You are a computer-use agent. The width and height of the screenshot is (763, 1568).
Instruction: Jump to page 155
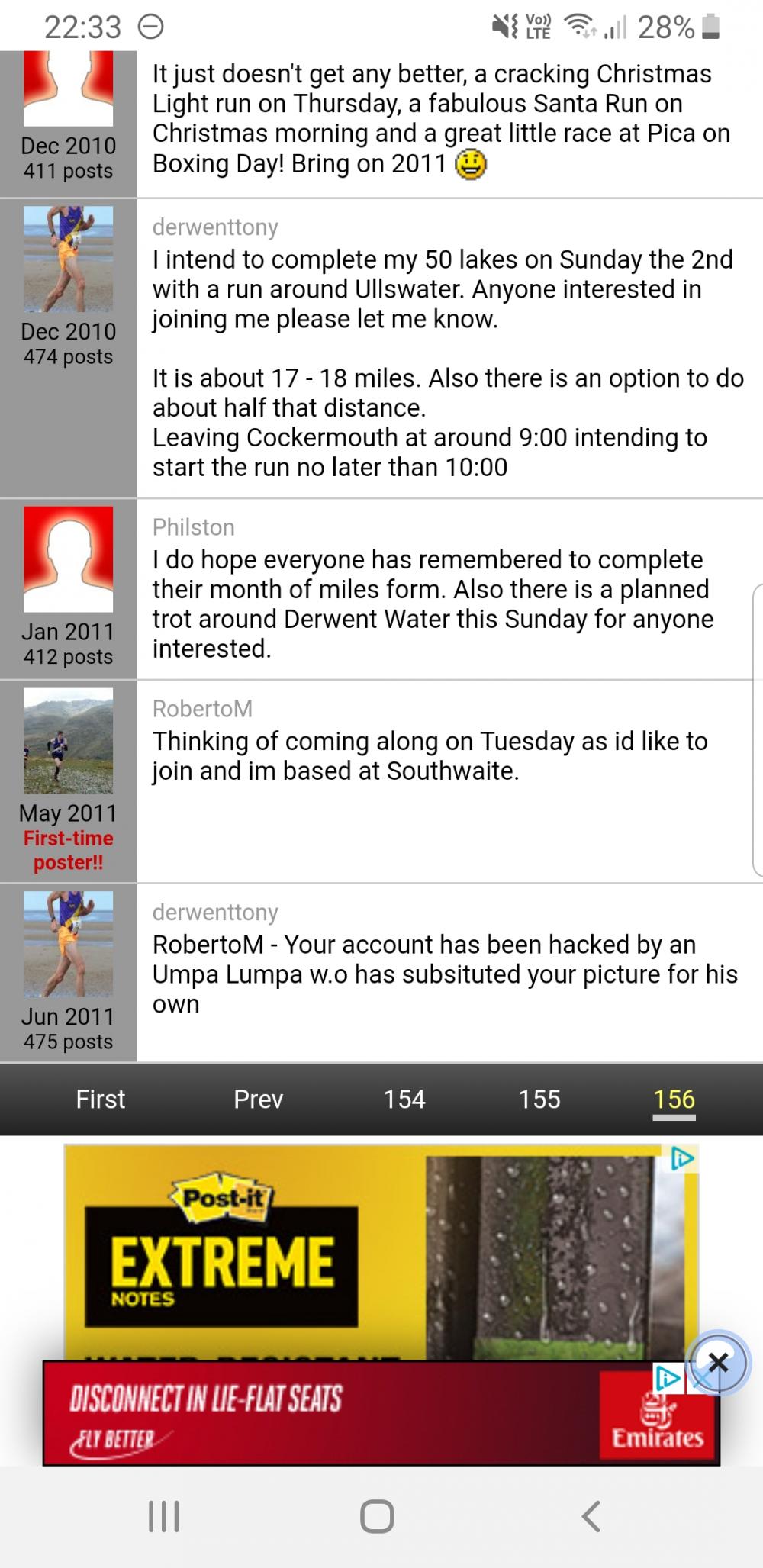539,1099
